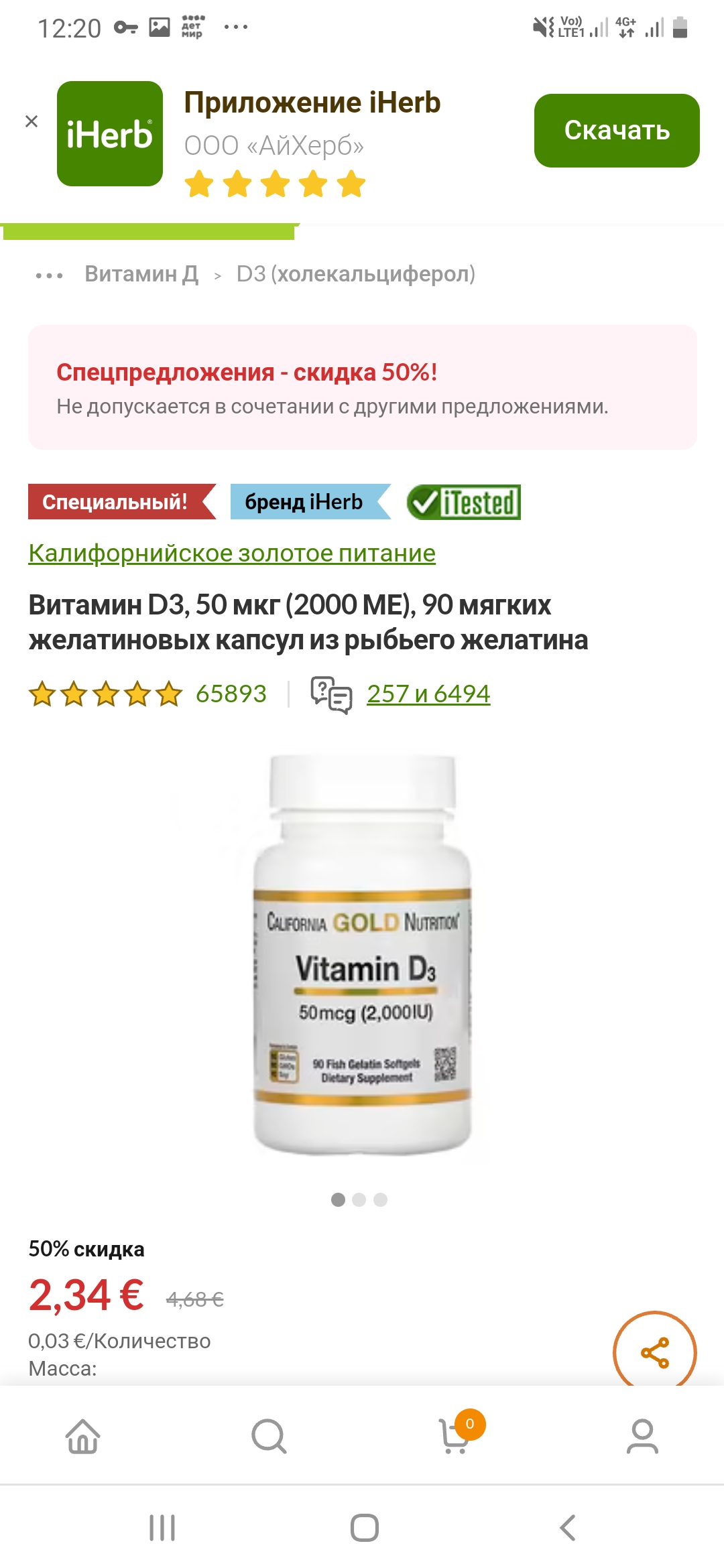The width and height of the screenshot is (724, 1568).
Task: Open the Витамин Д breadcrumb
Action: coord(141,274)
